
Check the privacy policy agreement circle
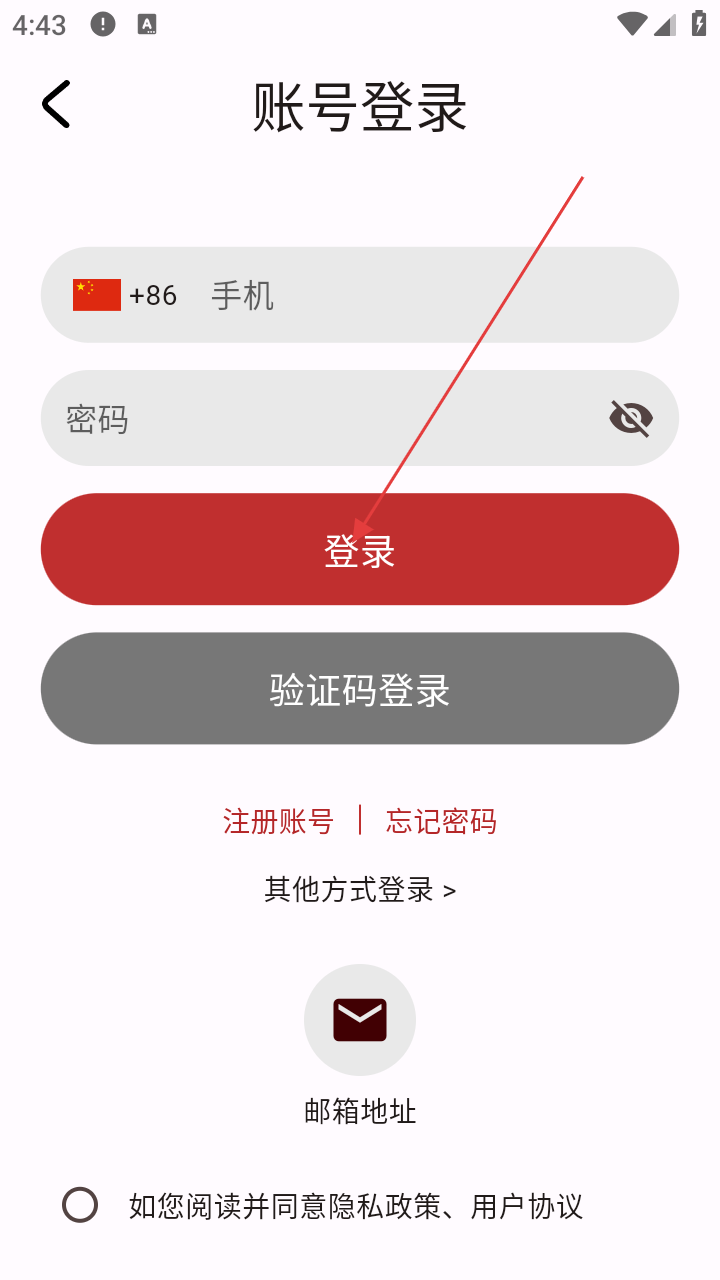point(80,1205)
